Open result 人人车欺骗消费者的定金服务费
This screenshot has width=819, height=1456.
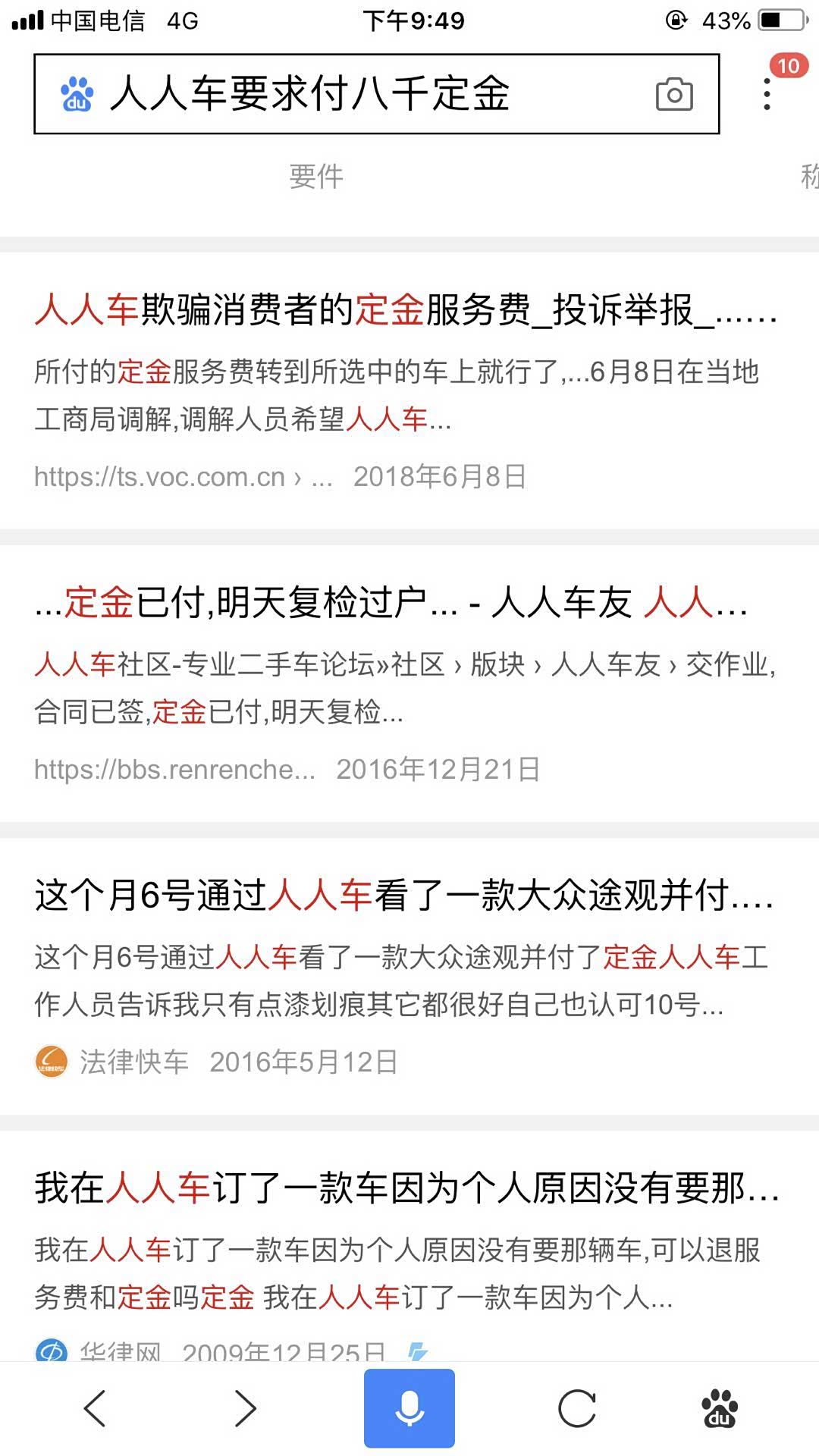pyautogui.click(x=406, y=309)
